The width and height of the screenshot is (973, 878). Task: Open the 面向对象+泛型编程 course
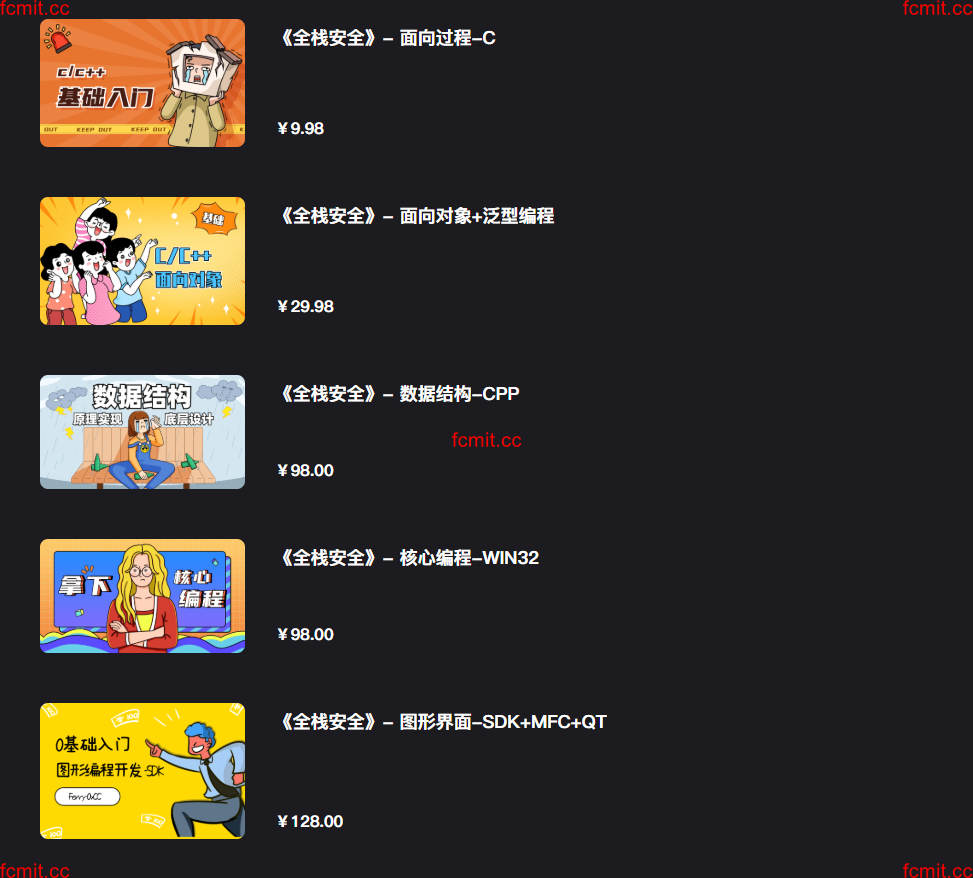pos(417,216)
